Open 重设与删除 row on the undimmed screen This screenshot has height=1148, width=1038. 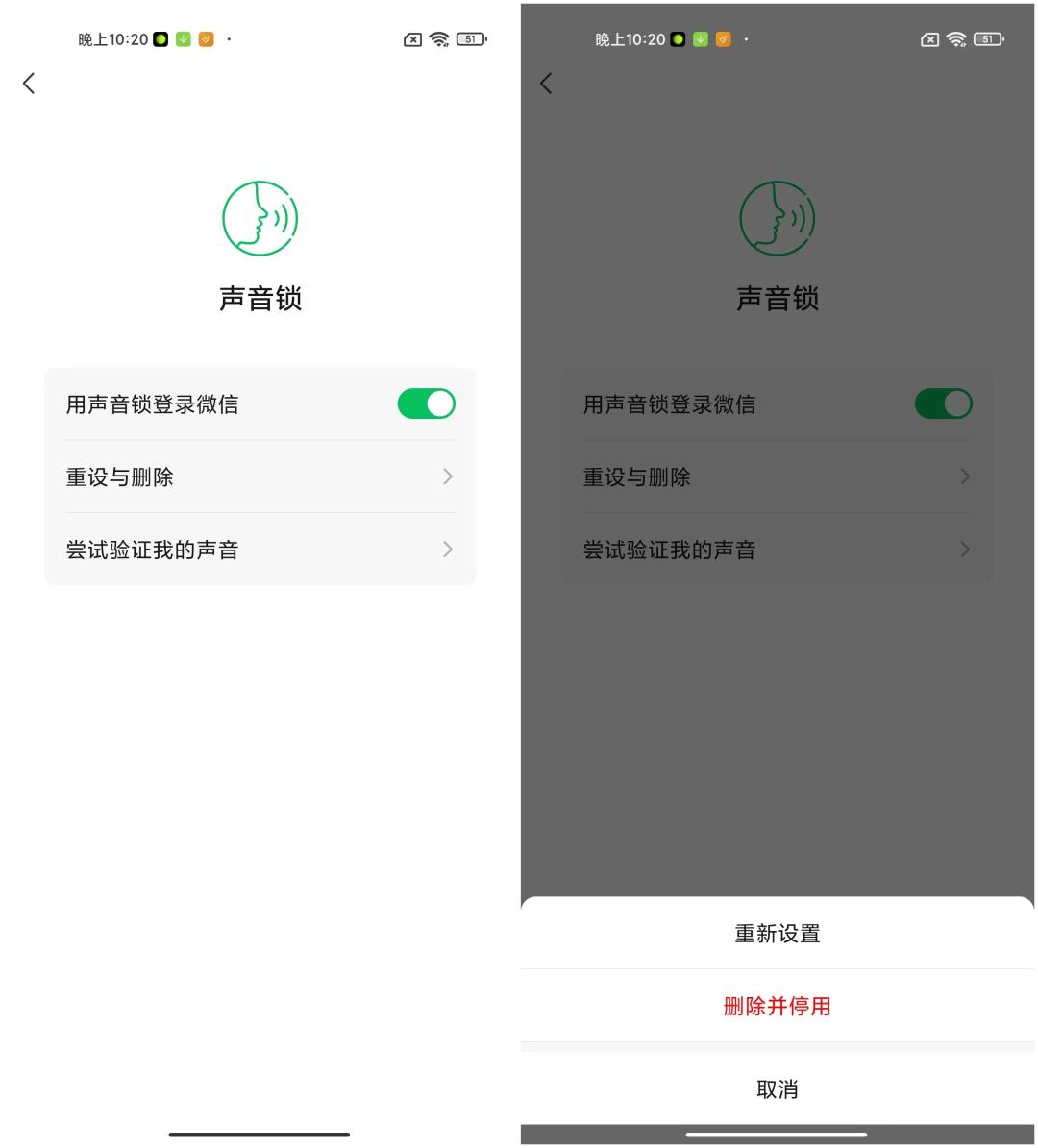260,476
